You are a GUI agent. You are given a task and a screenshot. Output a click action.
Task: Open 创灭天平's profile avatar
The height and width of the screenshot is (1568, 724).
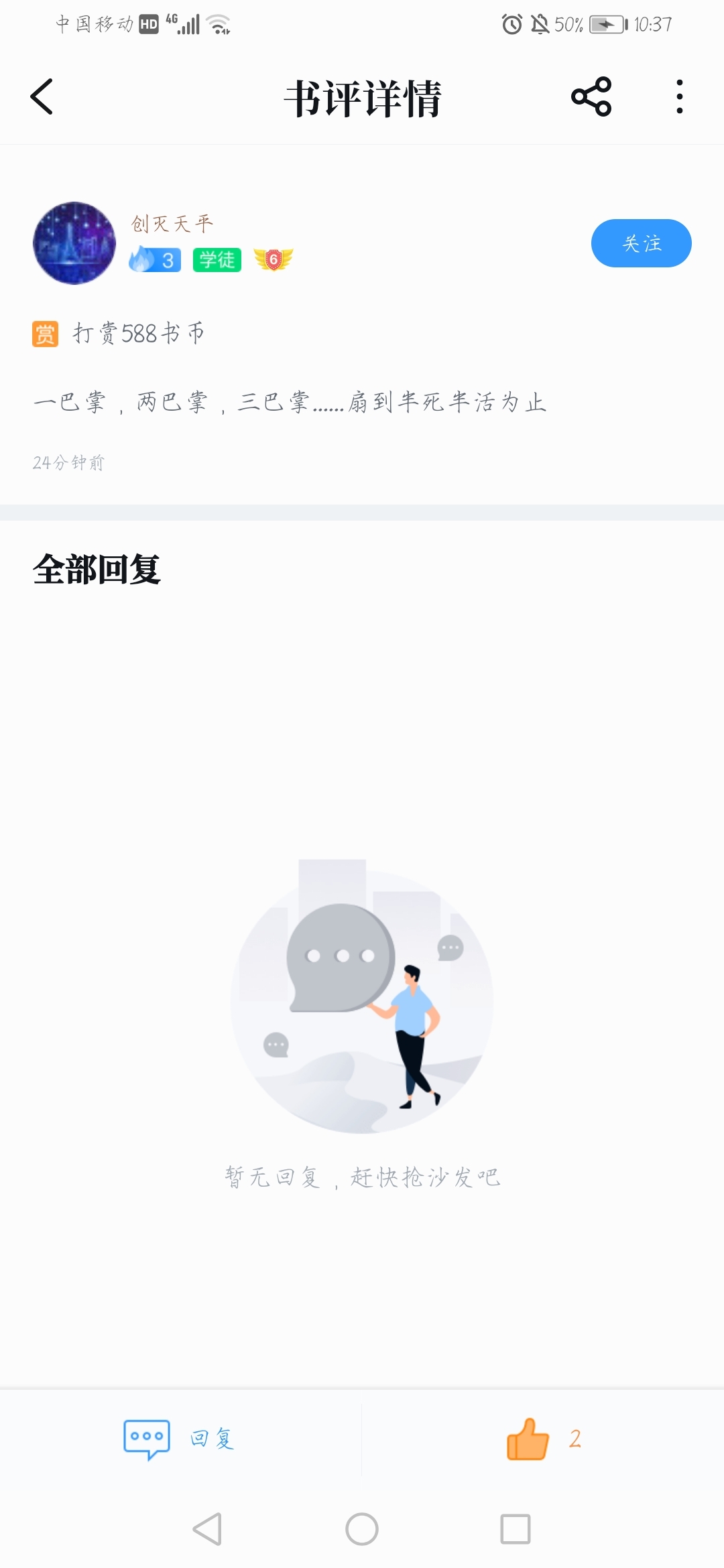pyautogui.click(x=74, y=243)
